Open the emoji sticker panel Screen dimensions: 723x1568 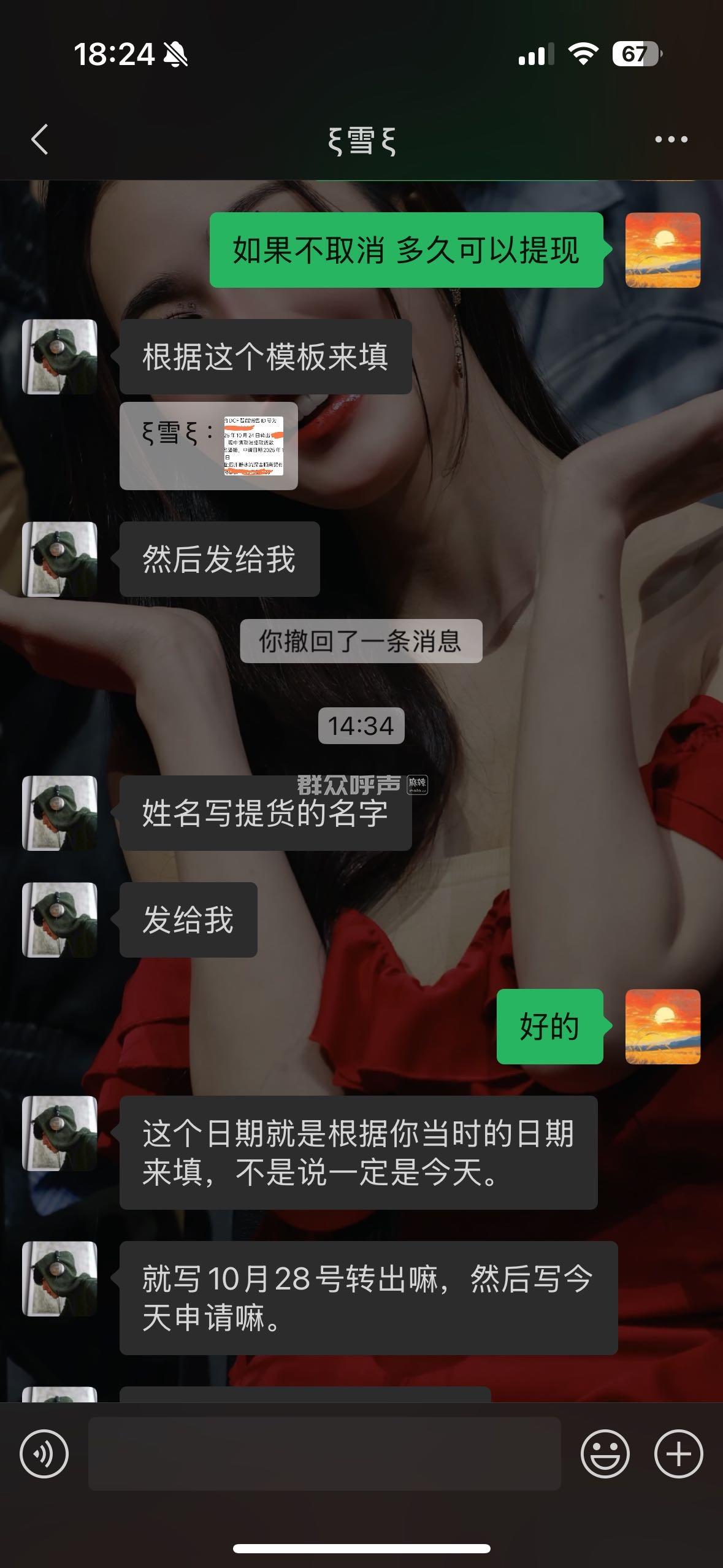(x=605, y=1453)
